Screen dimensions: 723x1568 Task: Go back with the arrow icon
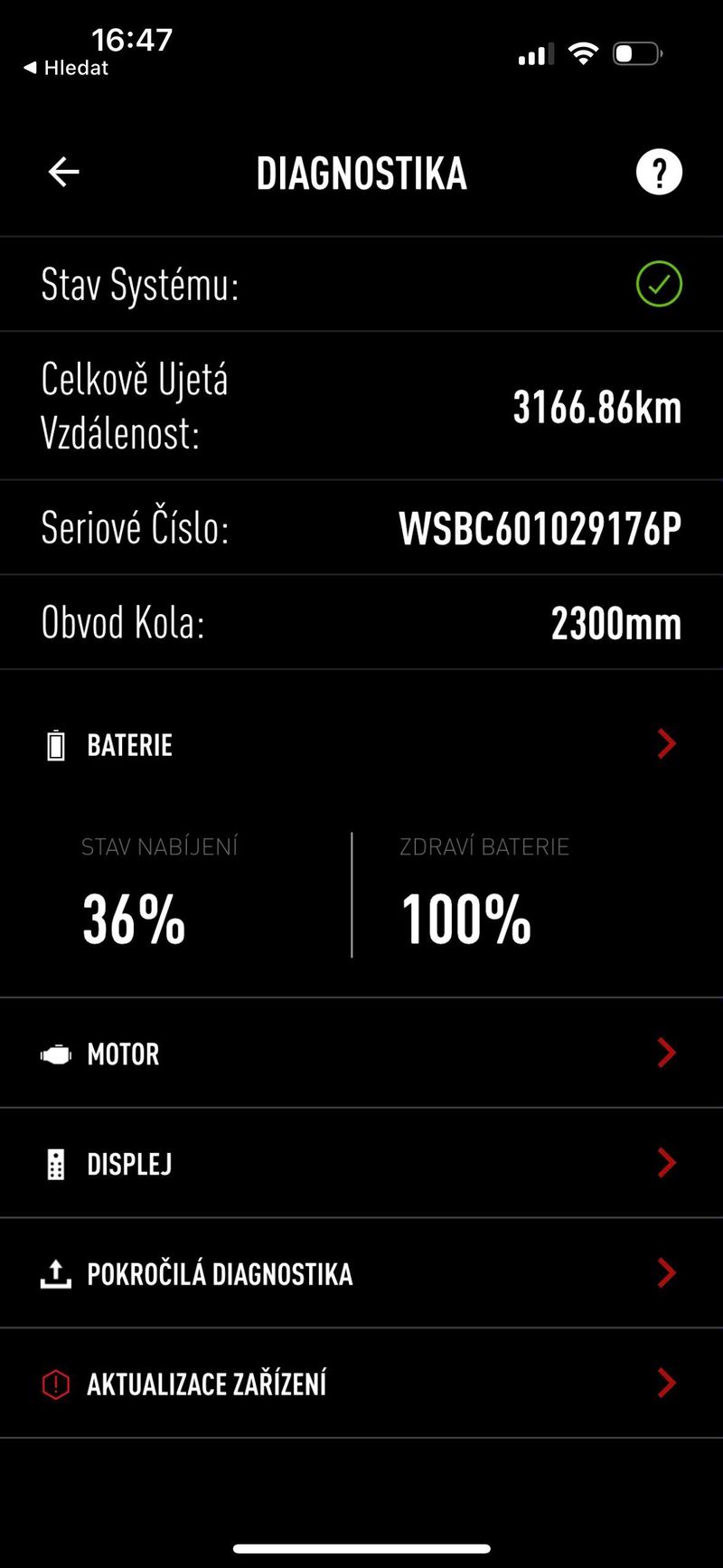63,172
